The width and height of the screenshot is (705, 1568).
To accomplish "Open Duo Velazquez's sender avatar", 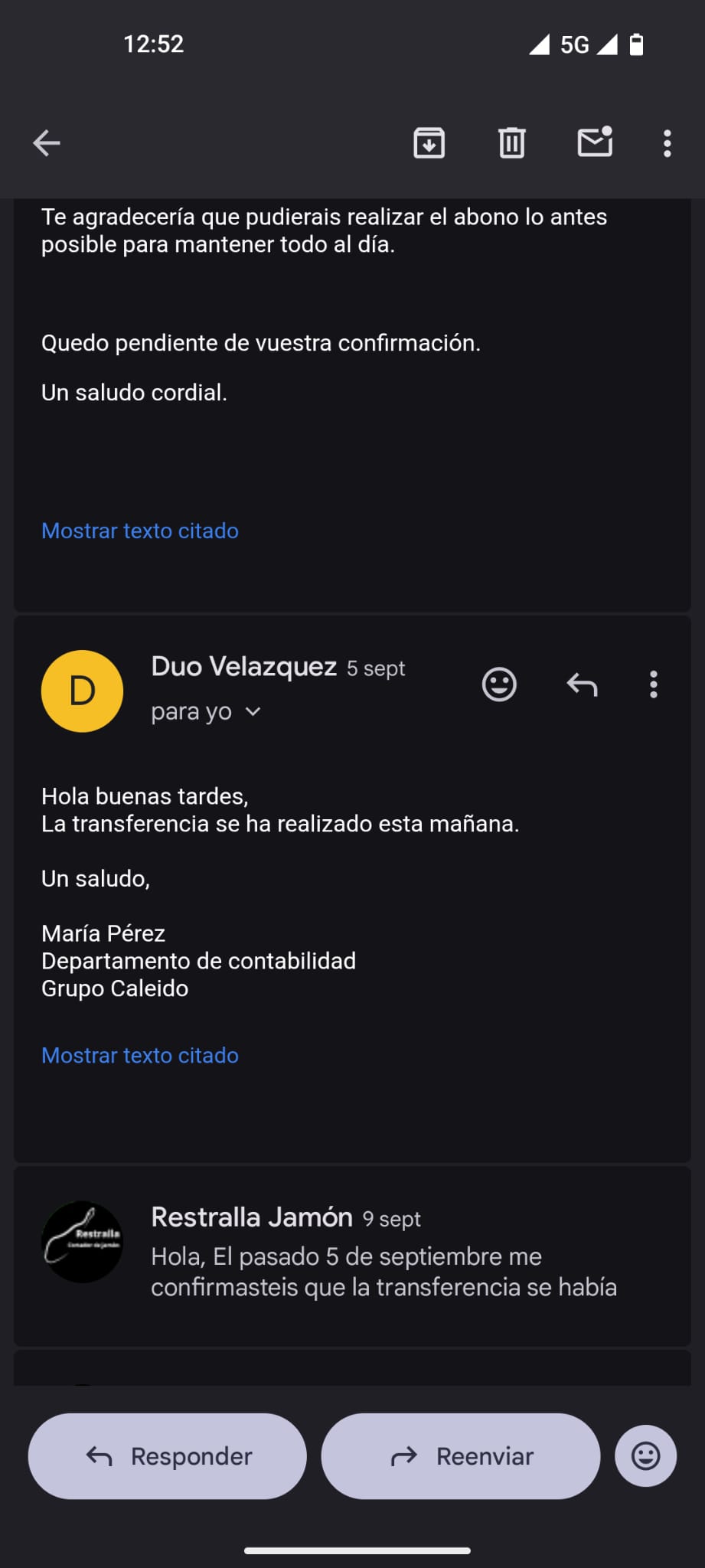I will (82, 691).
